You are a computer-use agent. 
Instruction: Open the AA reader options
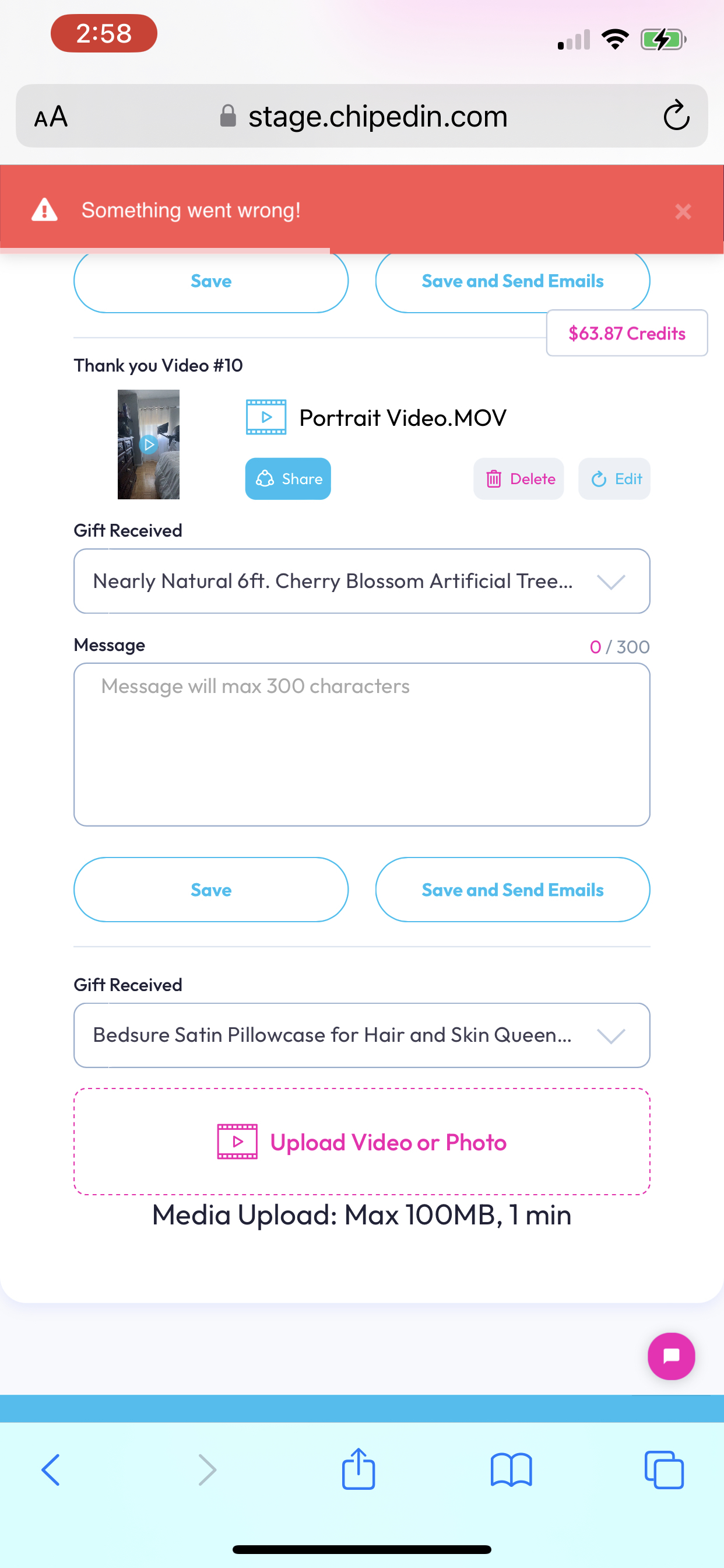51,116
